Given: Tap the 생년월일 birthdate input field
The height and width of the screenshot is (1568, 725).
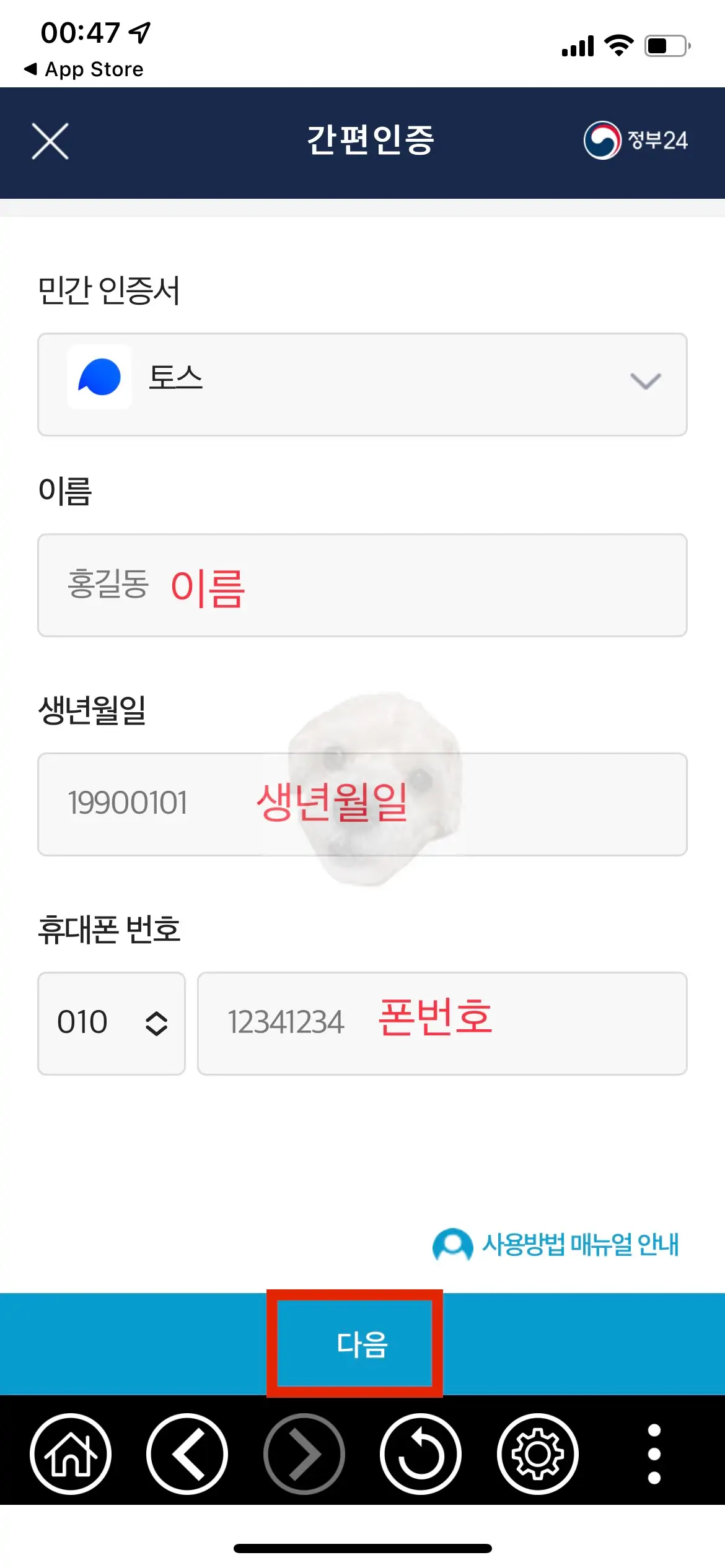Looking at the screenshot, I should pyautogui.click(x=362, y=803).
